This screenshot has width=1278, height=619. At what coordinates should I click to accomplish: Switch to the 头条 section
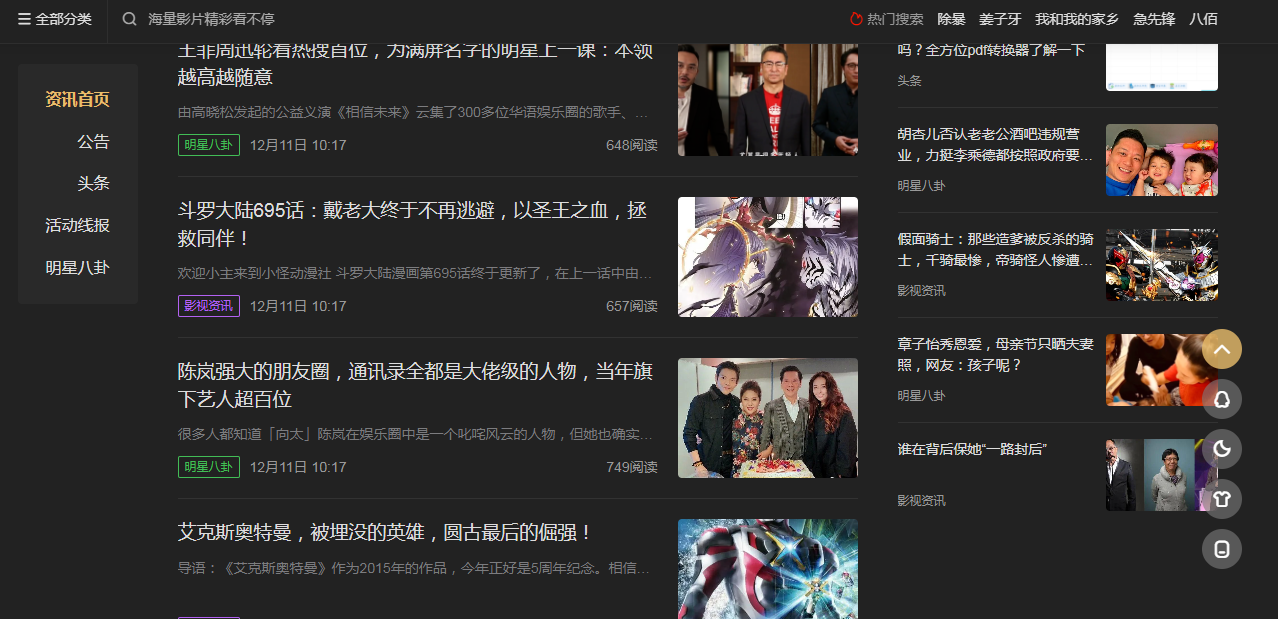[x=93, y=184]
